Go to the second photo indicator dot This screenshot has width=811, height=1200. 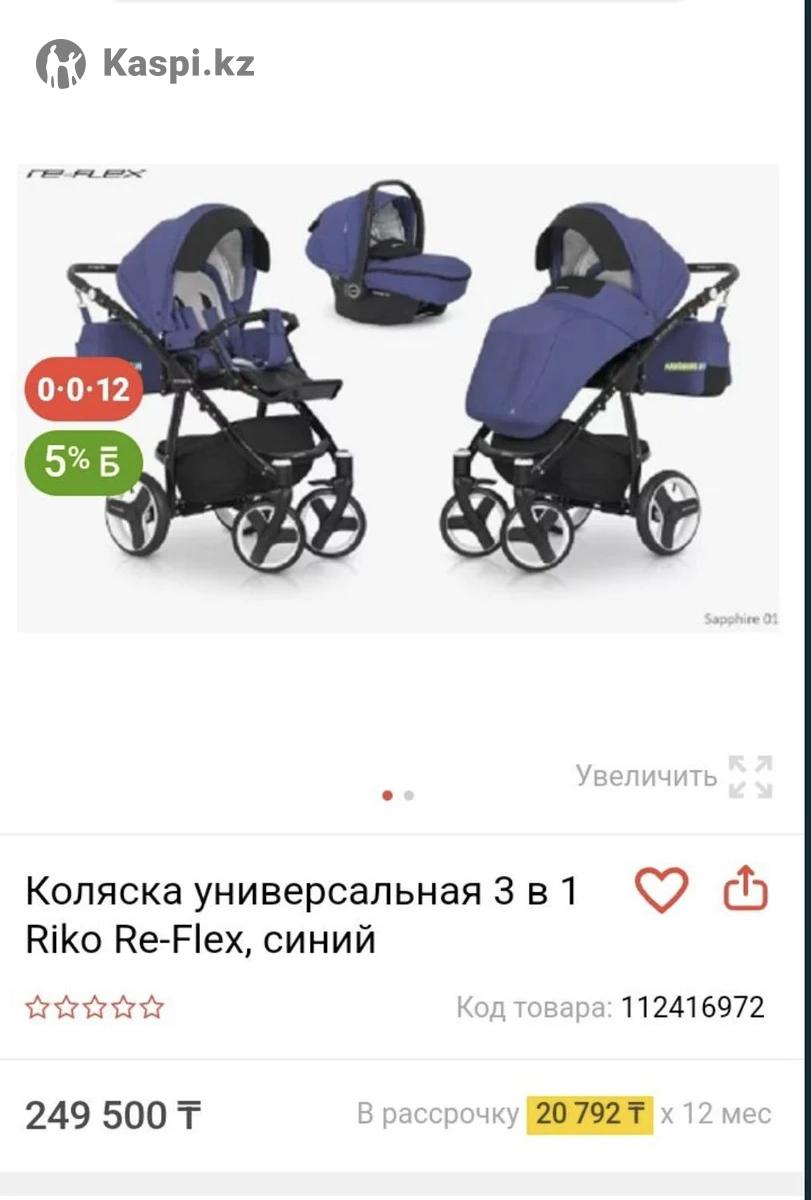(409, 796)
